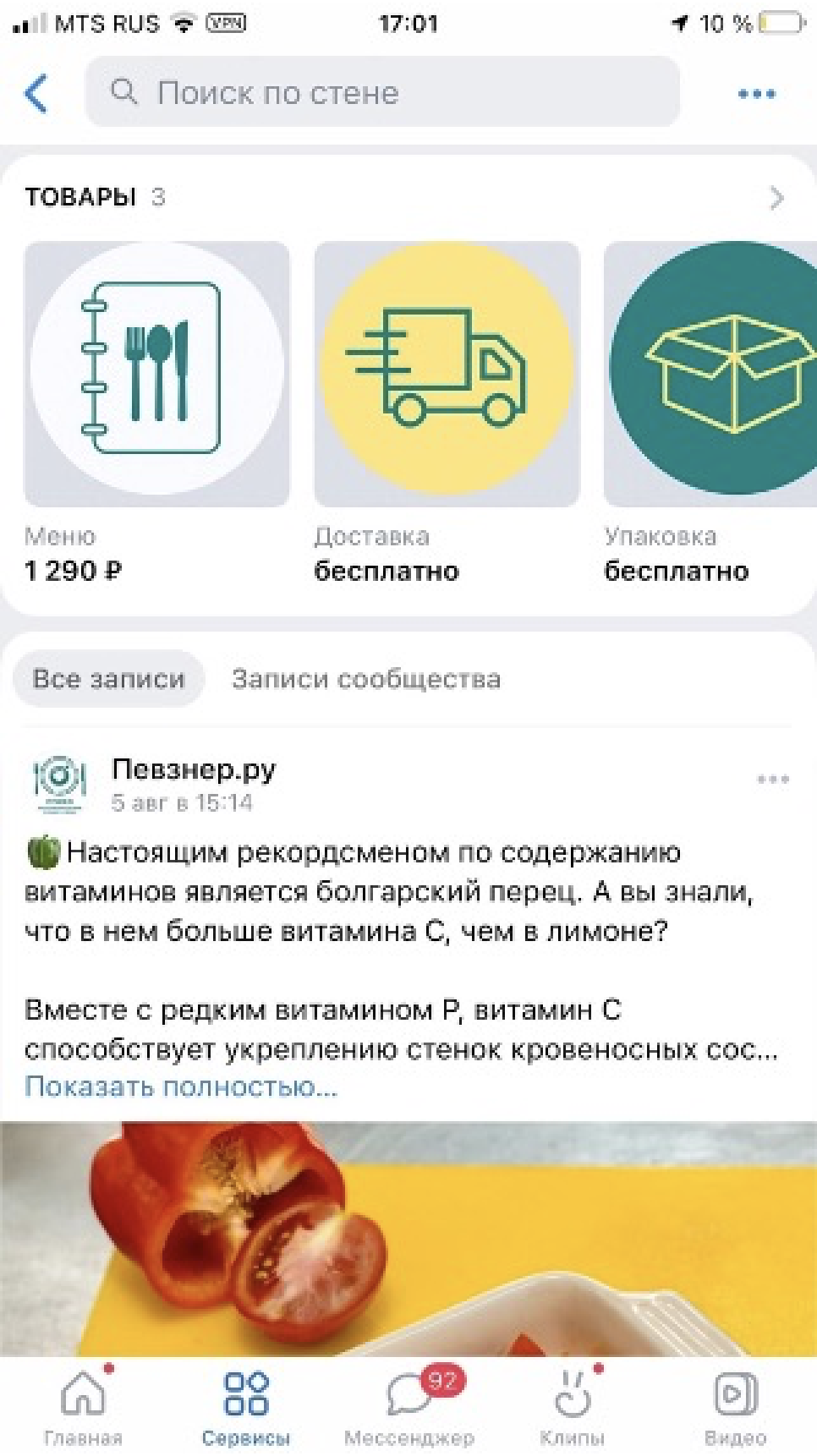Open options menu for Певзнер.ру post
The image size is (817, 1456).
pyautogui.click(x=773, y=780)
